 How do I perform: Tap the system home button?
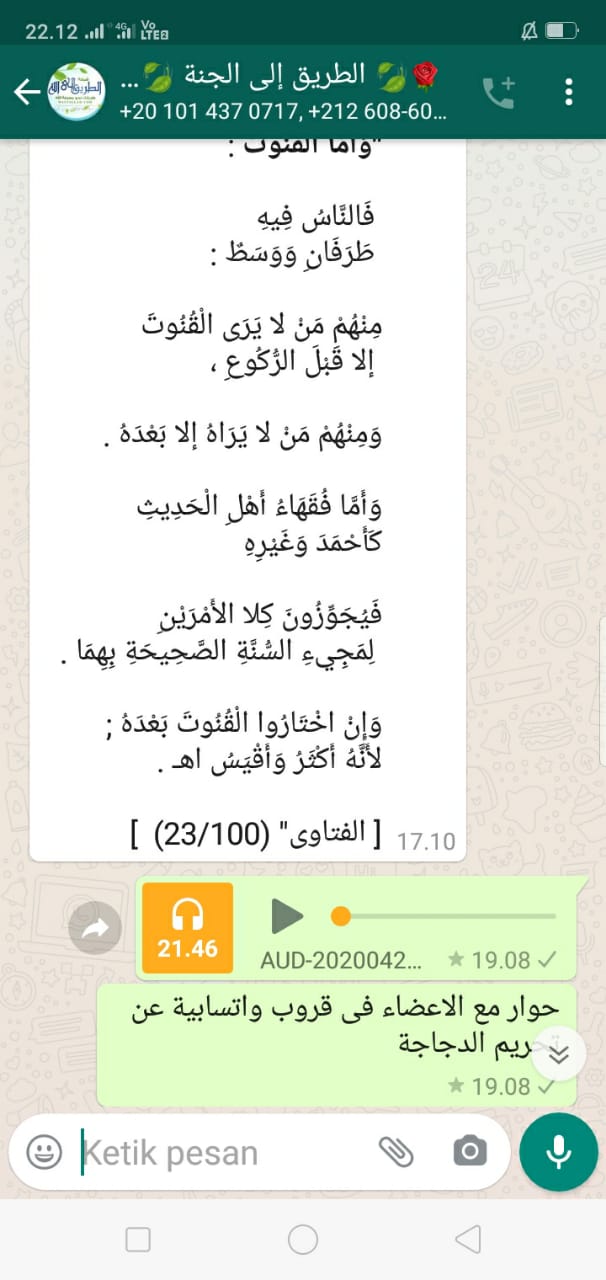303,1240
